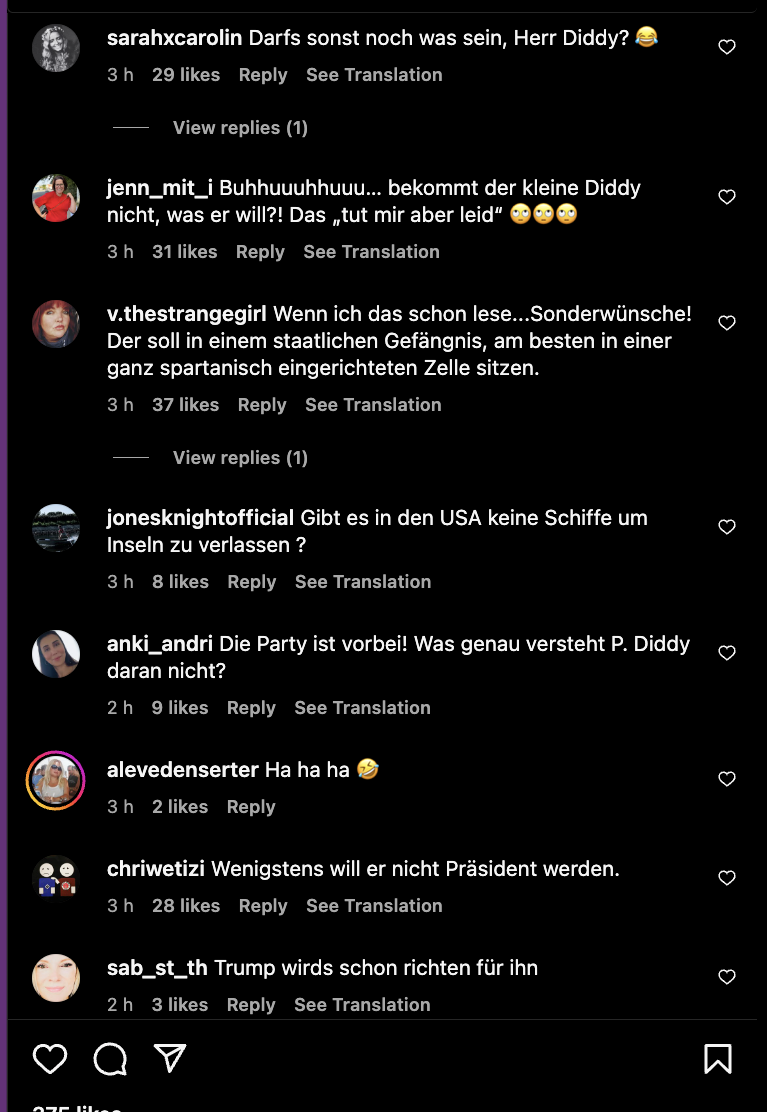The height and width of the screenshot is (1112, 767).
Task: Open the comment field via the speech-bubble icon
Action: pyautogui.click(x=110, y=1058)
